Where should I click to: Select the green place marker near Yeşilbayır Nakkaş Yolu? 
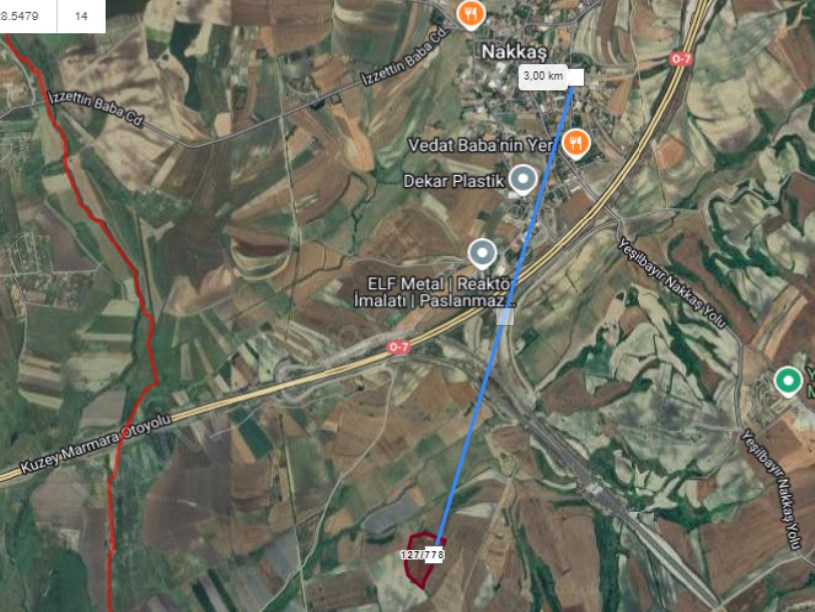(789, 381)
